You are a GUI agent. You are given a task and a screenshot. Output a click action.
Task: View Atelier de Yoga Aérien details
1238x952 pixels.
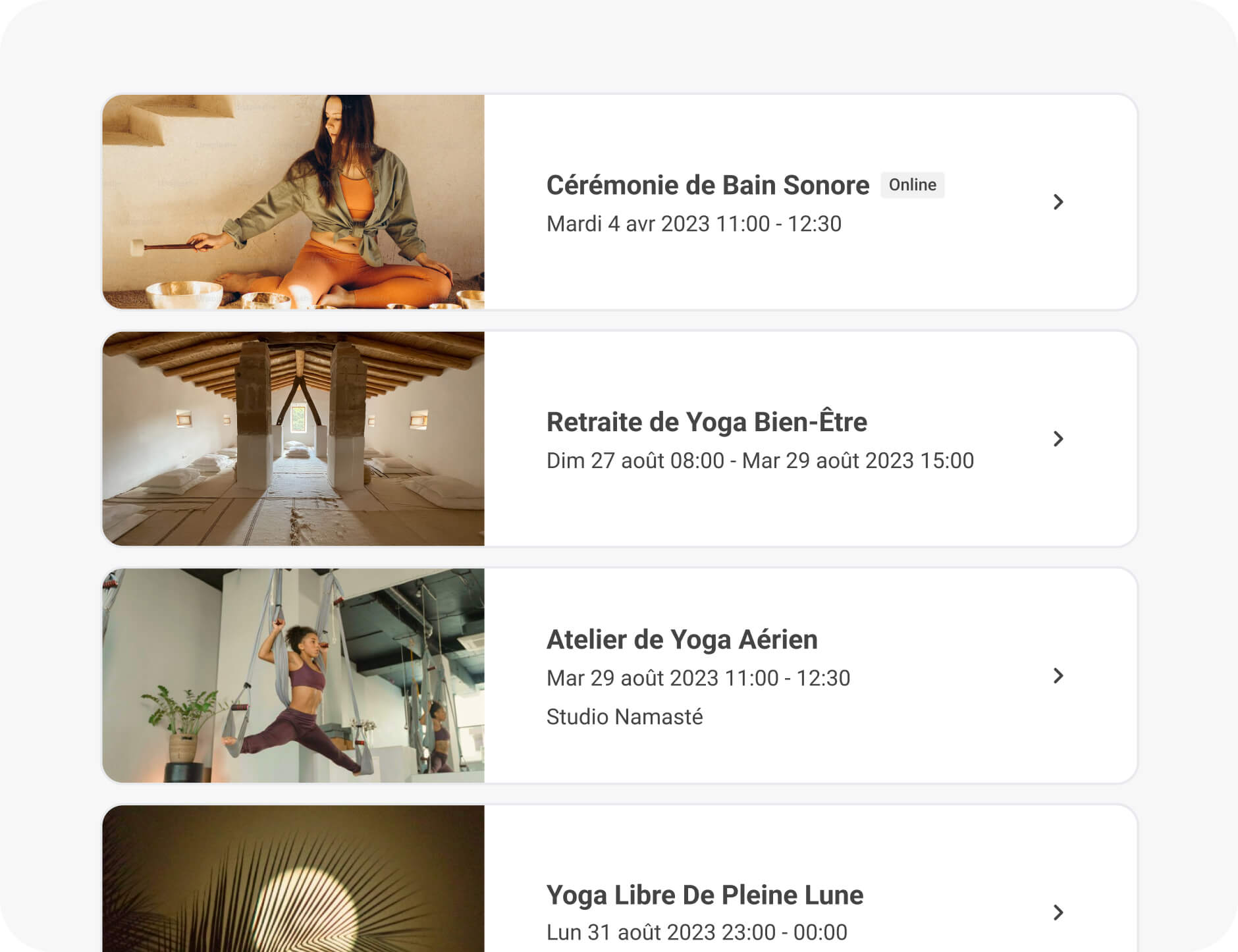[682, 640]
